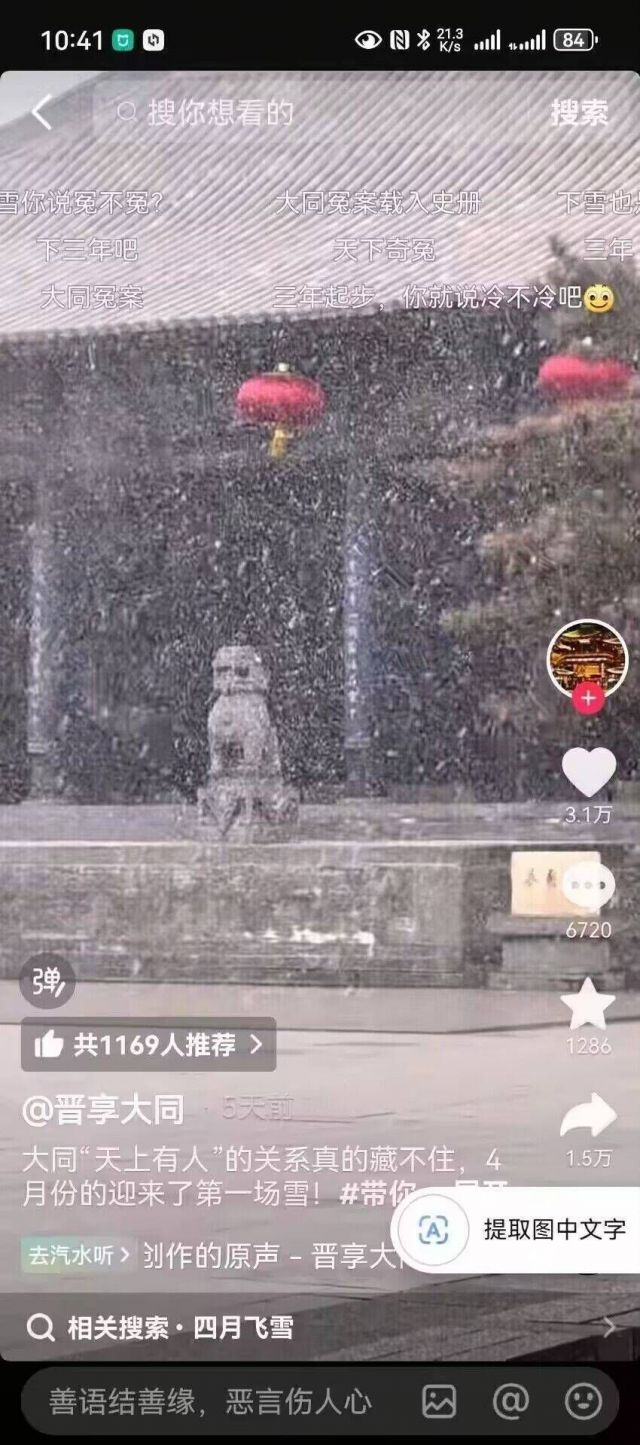This screenshot has height=1445, width=640.
Task: Favorite the video with the star icon
Action: (588, 1004)
